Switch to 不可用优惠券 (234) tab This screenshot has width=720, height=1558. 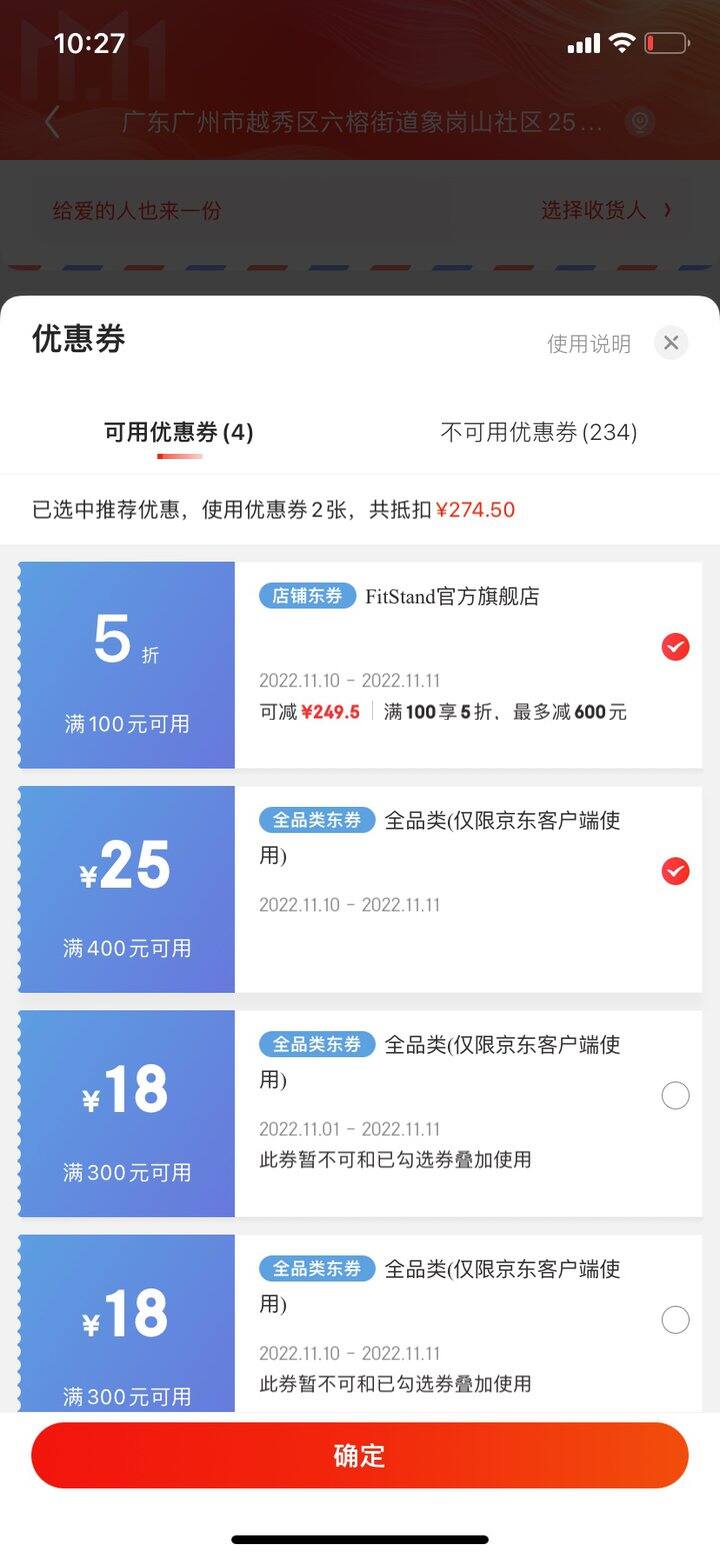pos(539,432)
